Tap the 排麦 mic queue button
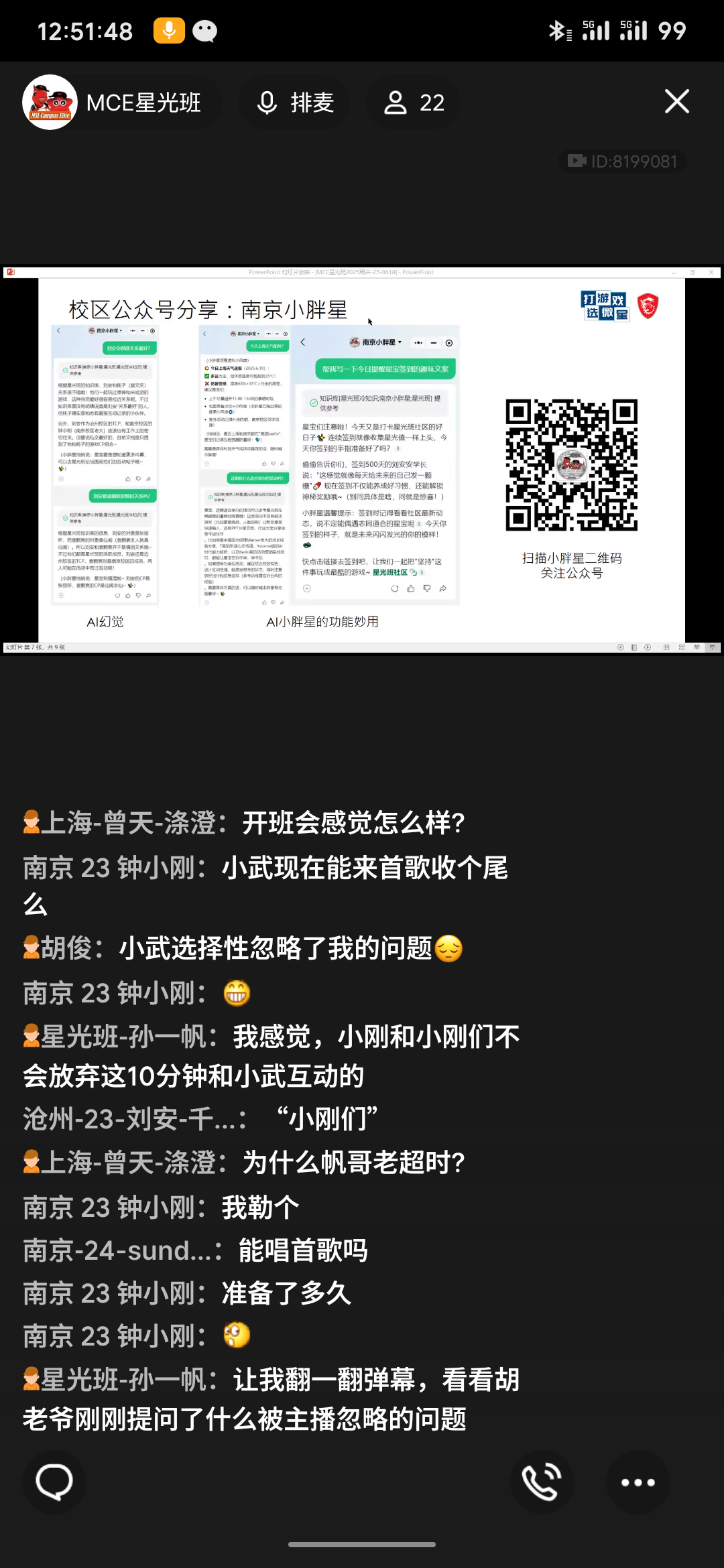 tap(295, 103)
